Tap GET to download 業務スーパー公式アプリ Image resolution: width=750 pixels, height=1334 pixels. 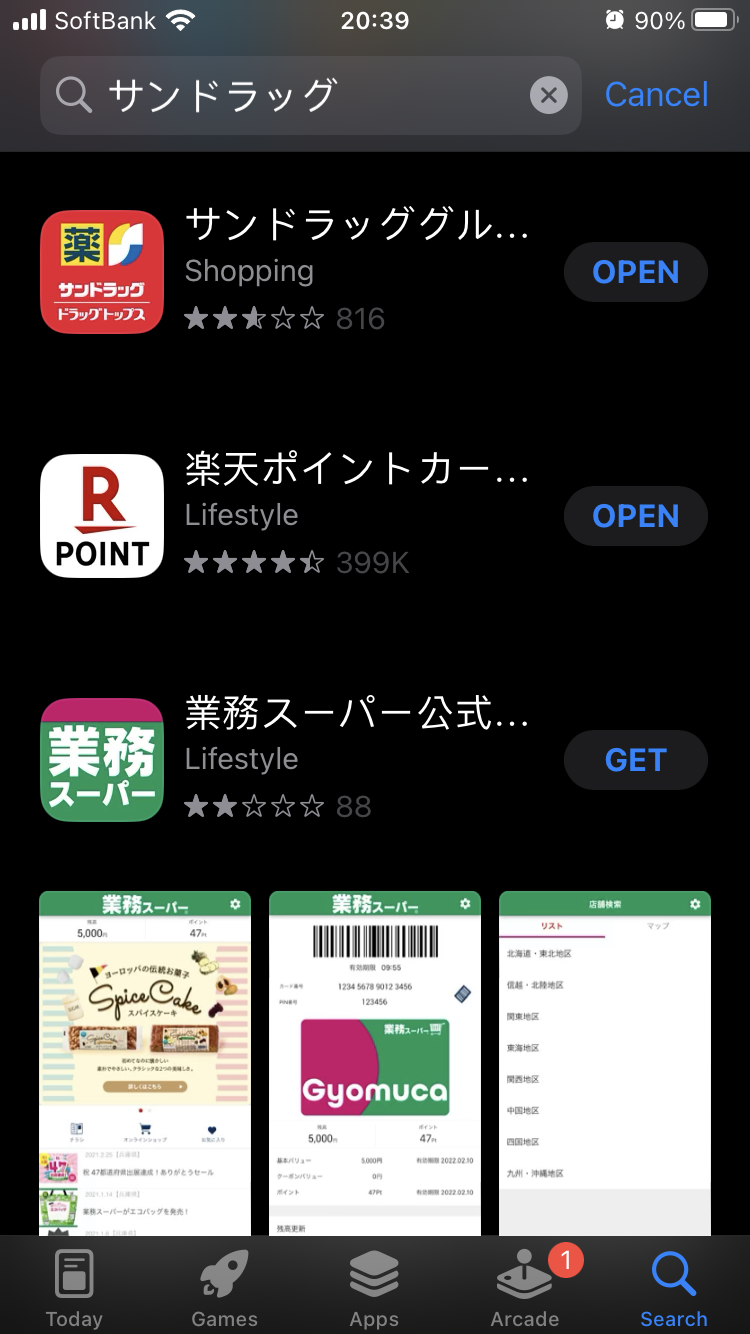click(636, 759)
